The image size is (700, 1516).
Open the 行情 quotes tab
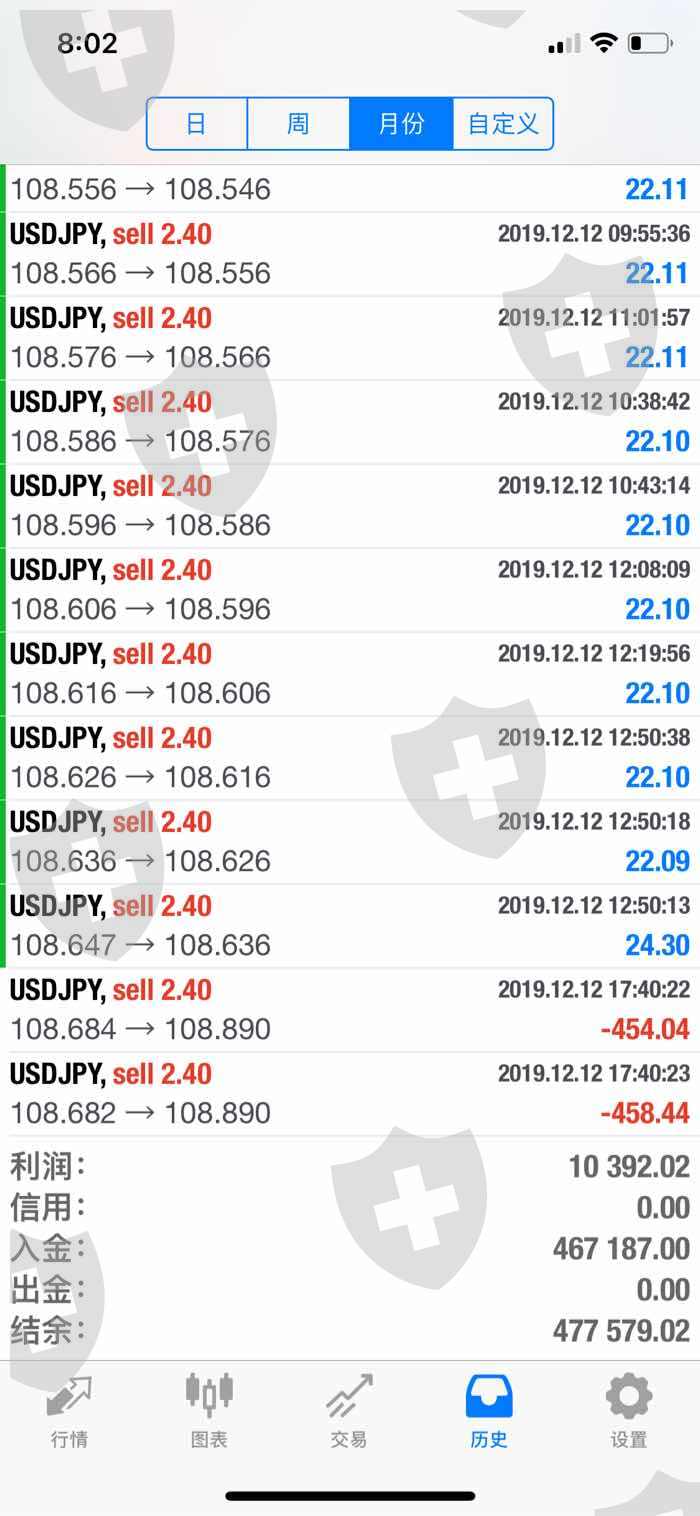pos(69,1411)
